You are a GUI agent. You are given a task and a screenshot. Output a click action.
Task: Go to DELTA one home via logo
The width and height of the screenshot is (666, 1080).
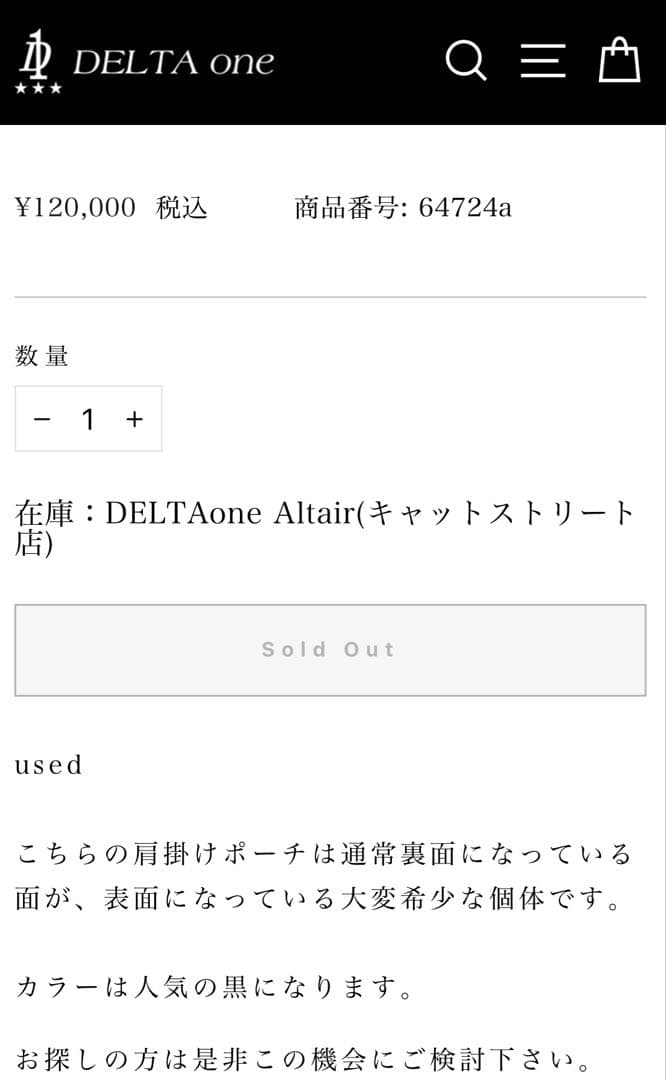(x=145, y=62)
